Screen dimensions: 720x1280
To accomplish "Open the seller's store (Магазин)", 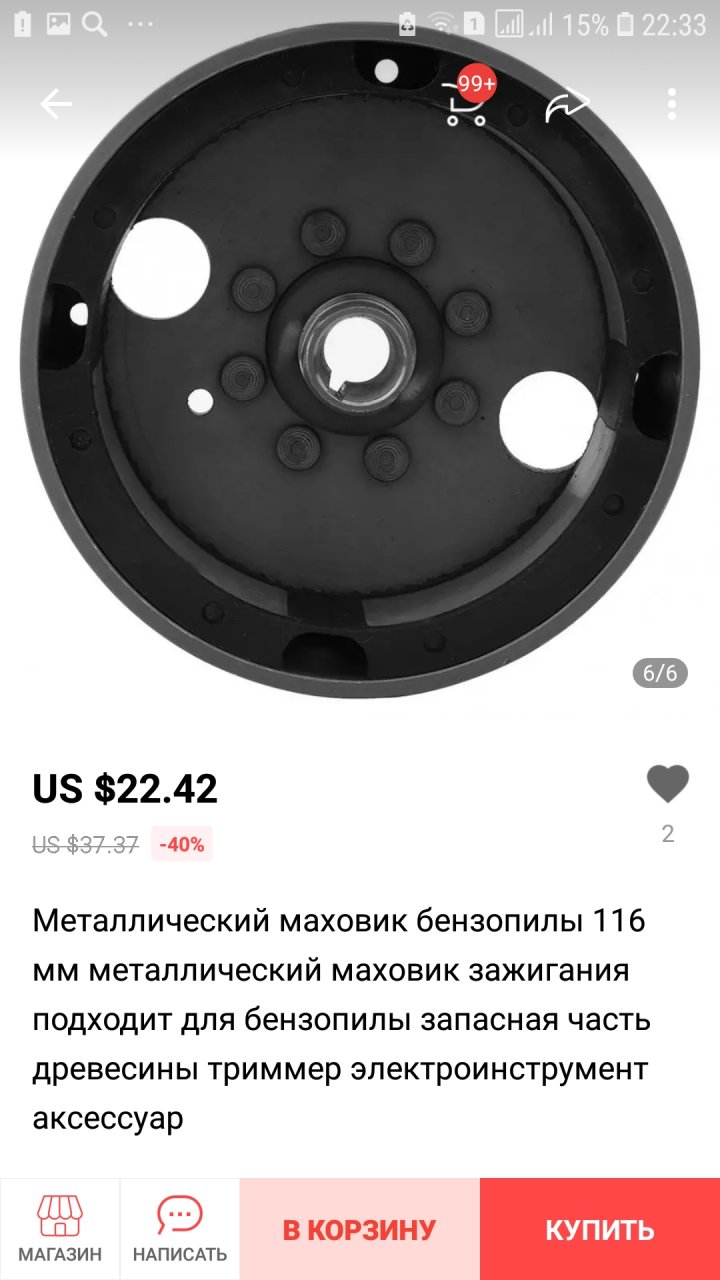I will point(60,1229).
